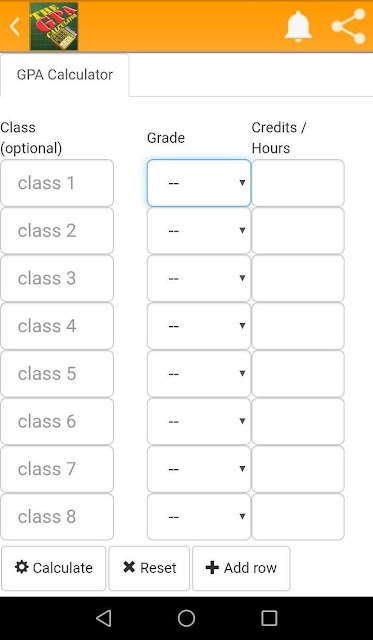Open recent apps from navigation bar

269,618
